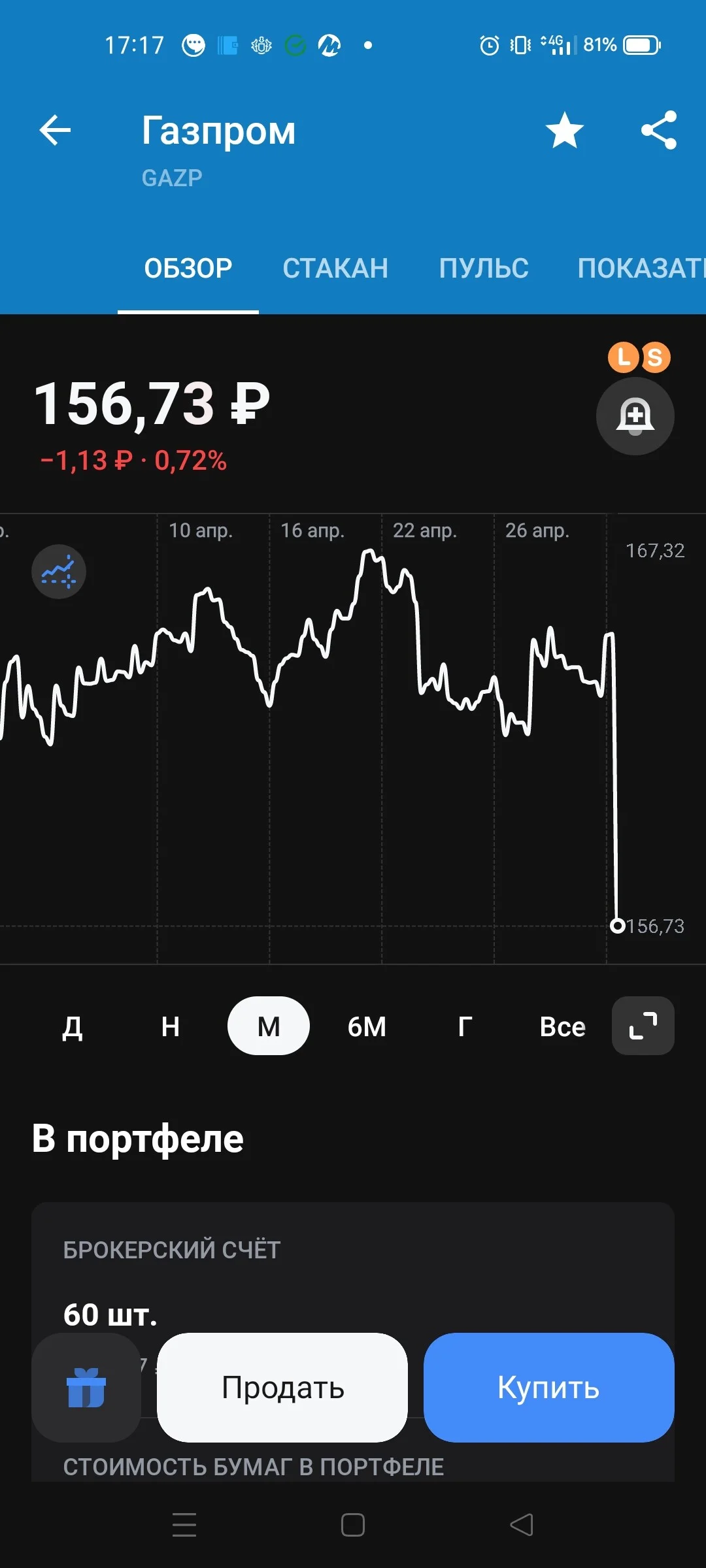Show the 6М chart period
The image size is (706, 1568).
click(x=367, y=1026)
